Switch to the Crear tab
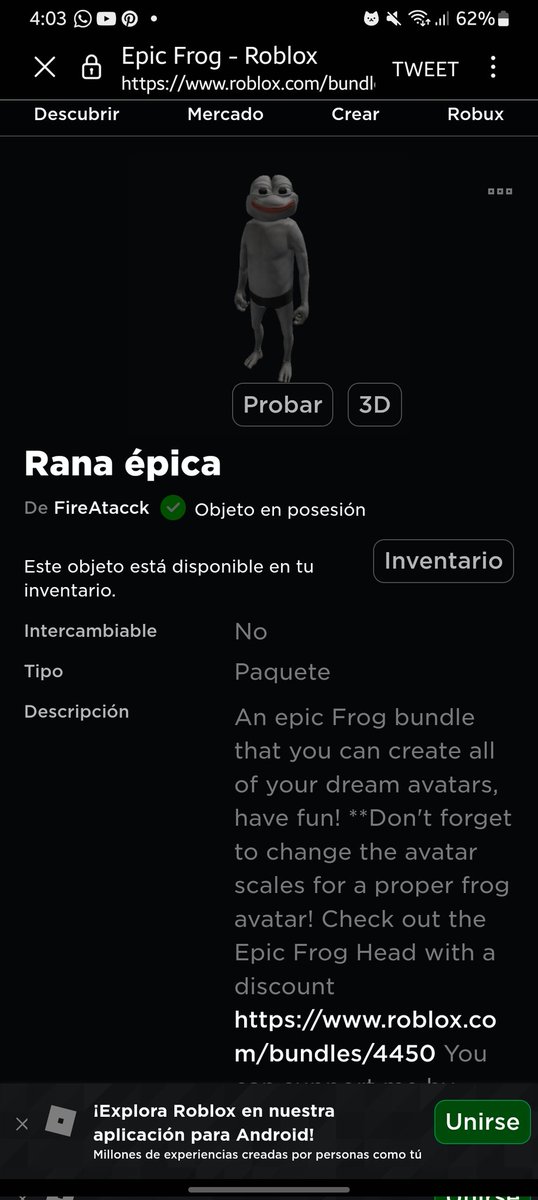Image resolution: width=538 pixels, height=1200 pixels. click(355, 114)
